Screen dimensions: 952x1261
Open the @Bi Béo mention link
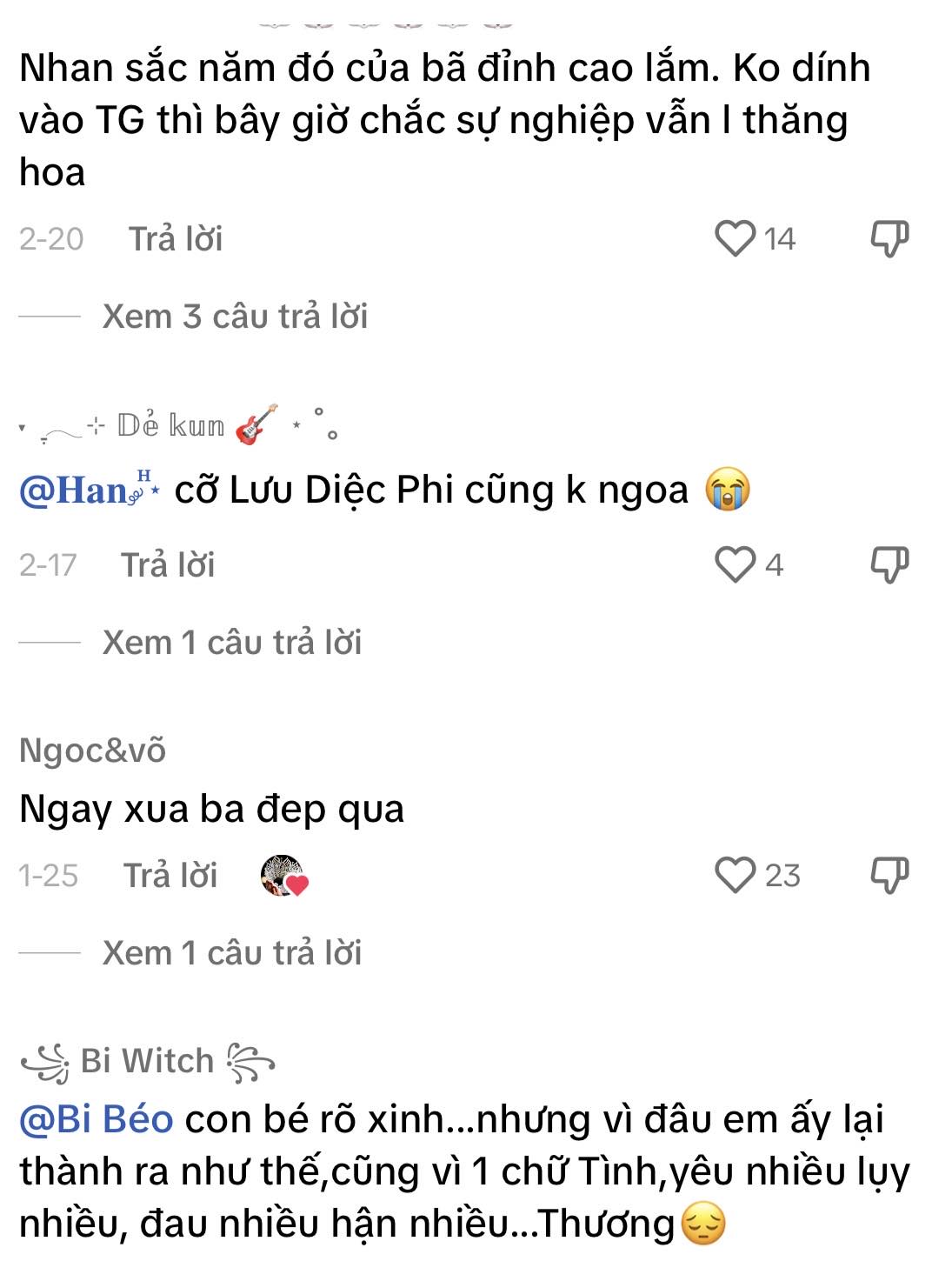point(97,1119)
